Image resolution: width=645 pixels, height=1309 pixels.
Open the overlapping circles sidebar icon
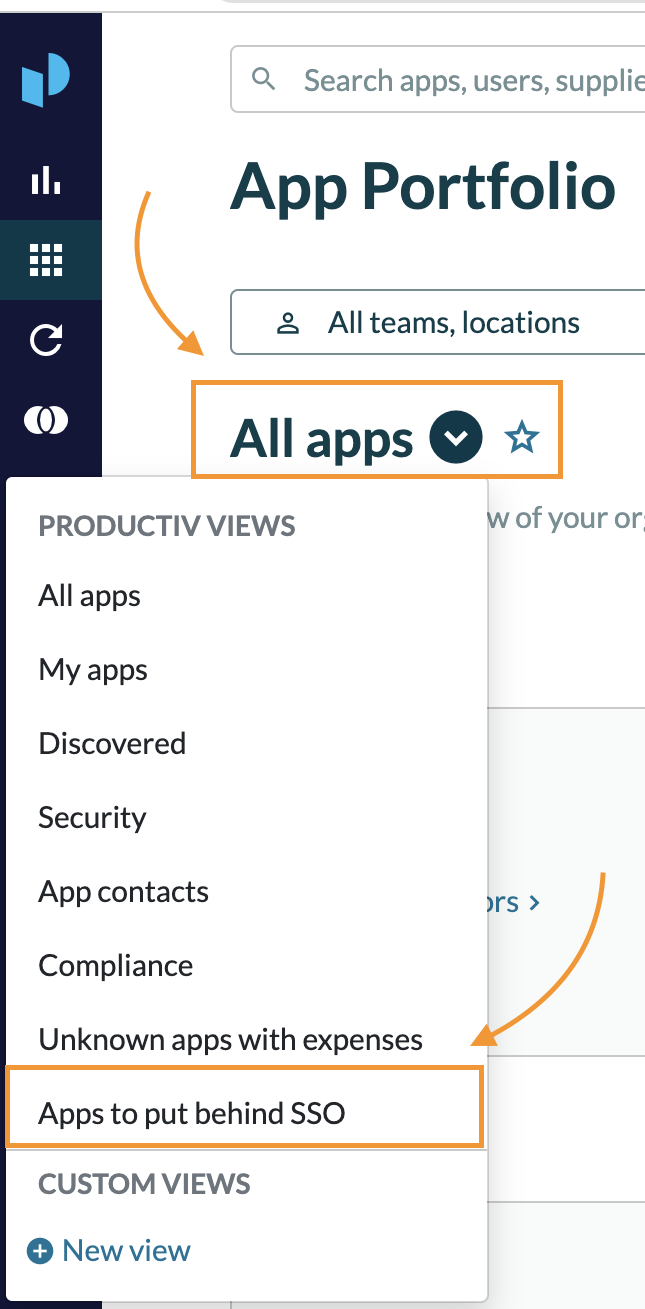pos(46,420)
